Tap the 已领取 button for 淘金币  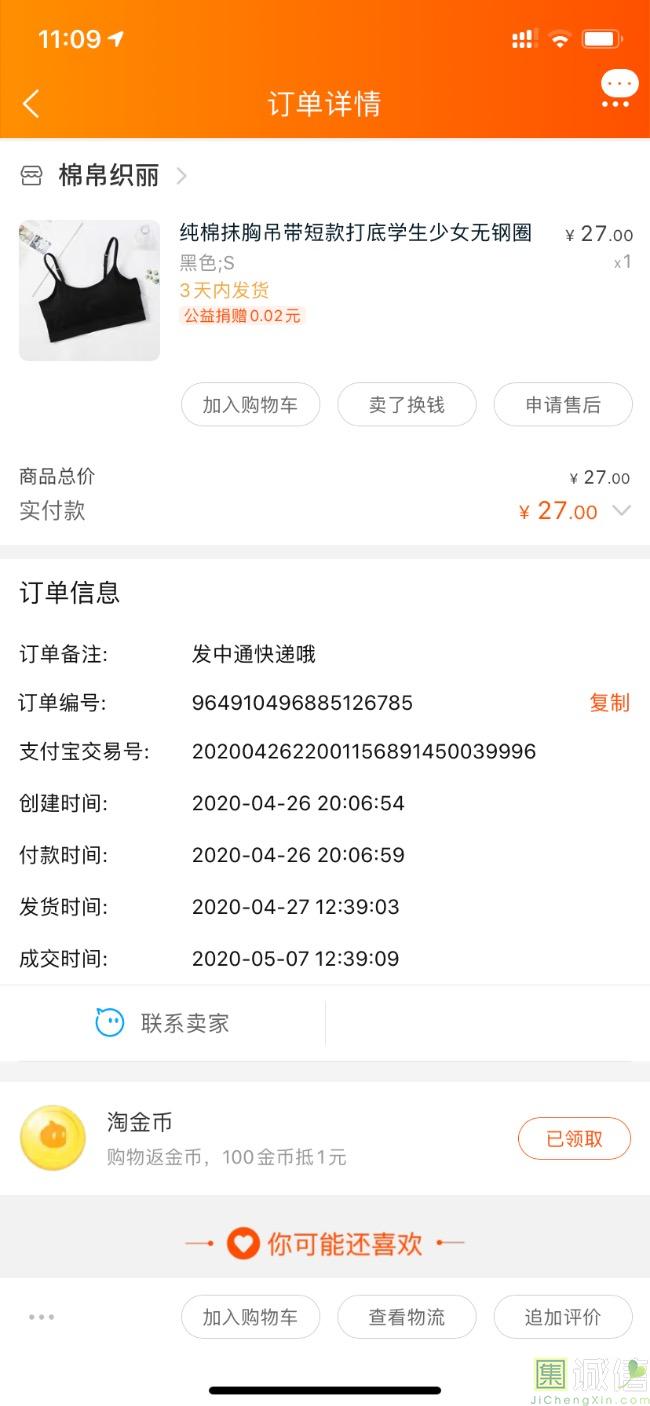click(574, 1139)
